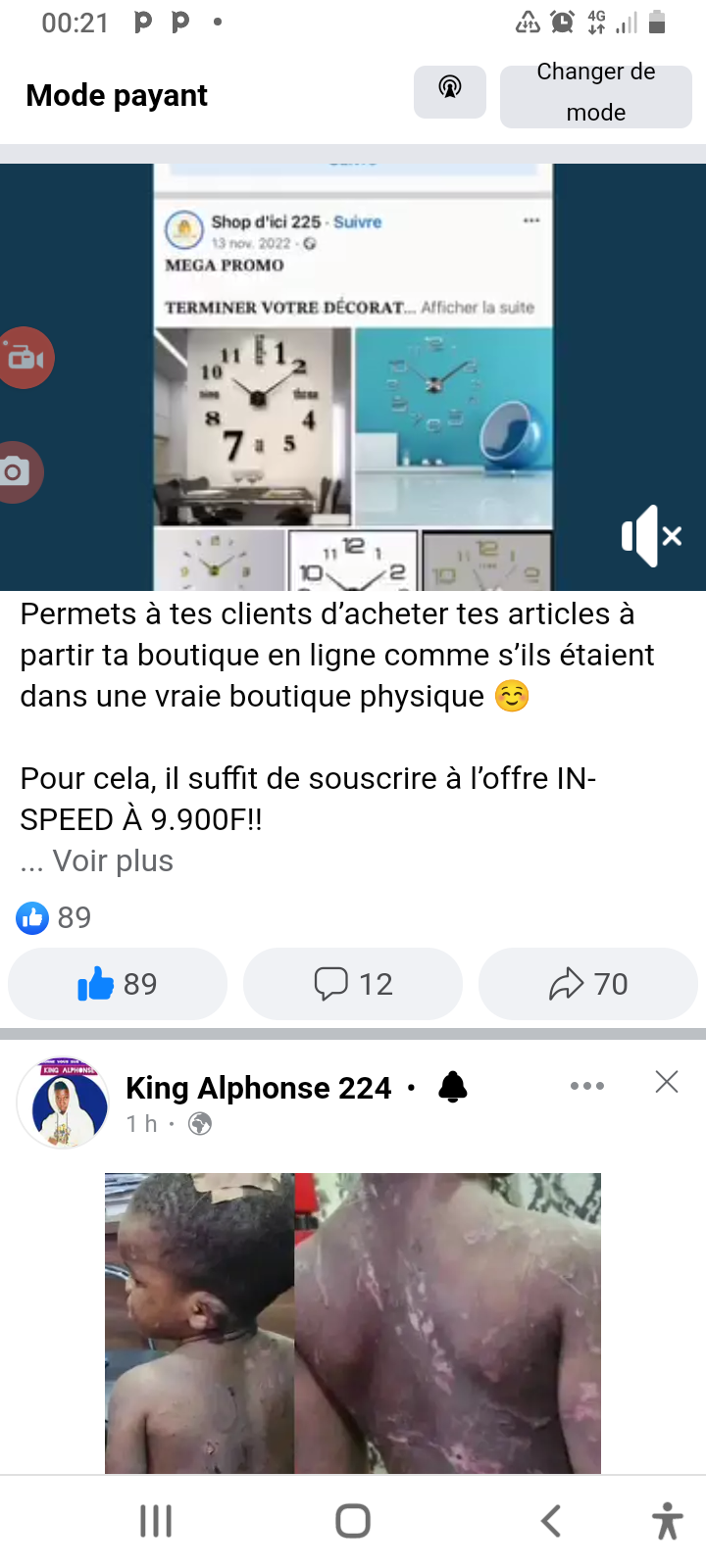The height and width of the screenshot is (1568, 706).
Task: Unmute the promo video sound
Action: [x=650, y=536]
